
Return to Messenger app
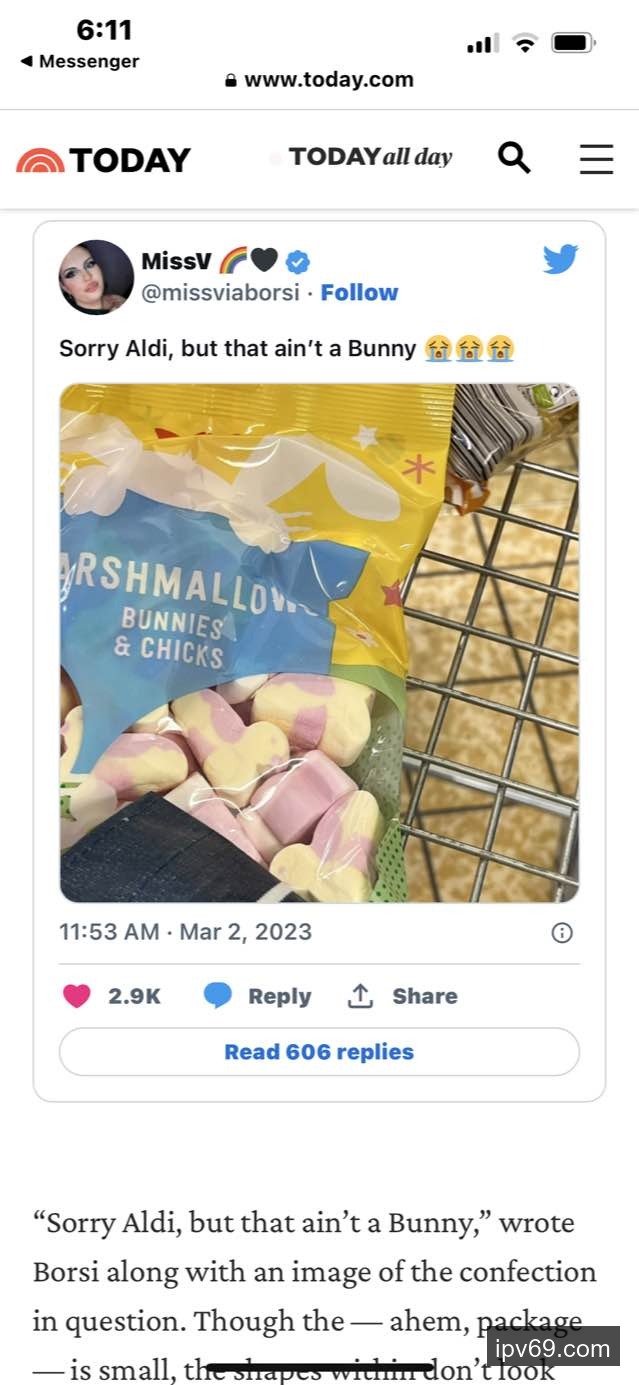(80, 61)
